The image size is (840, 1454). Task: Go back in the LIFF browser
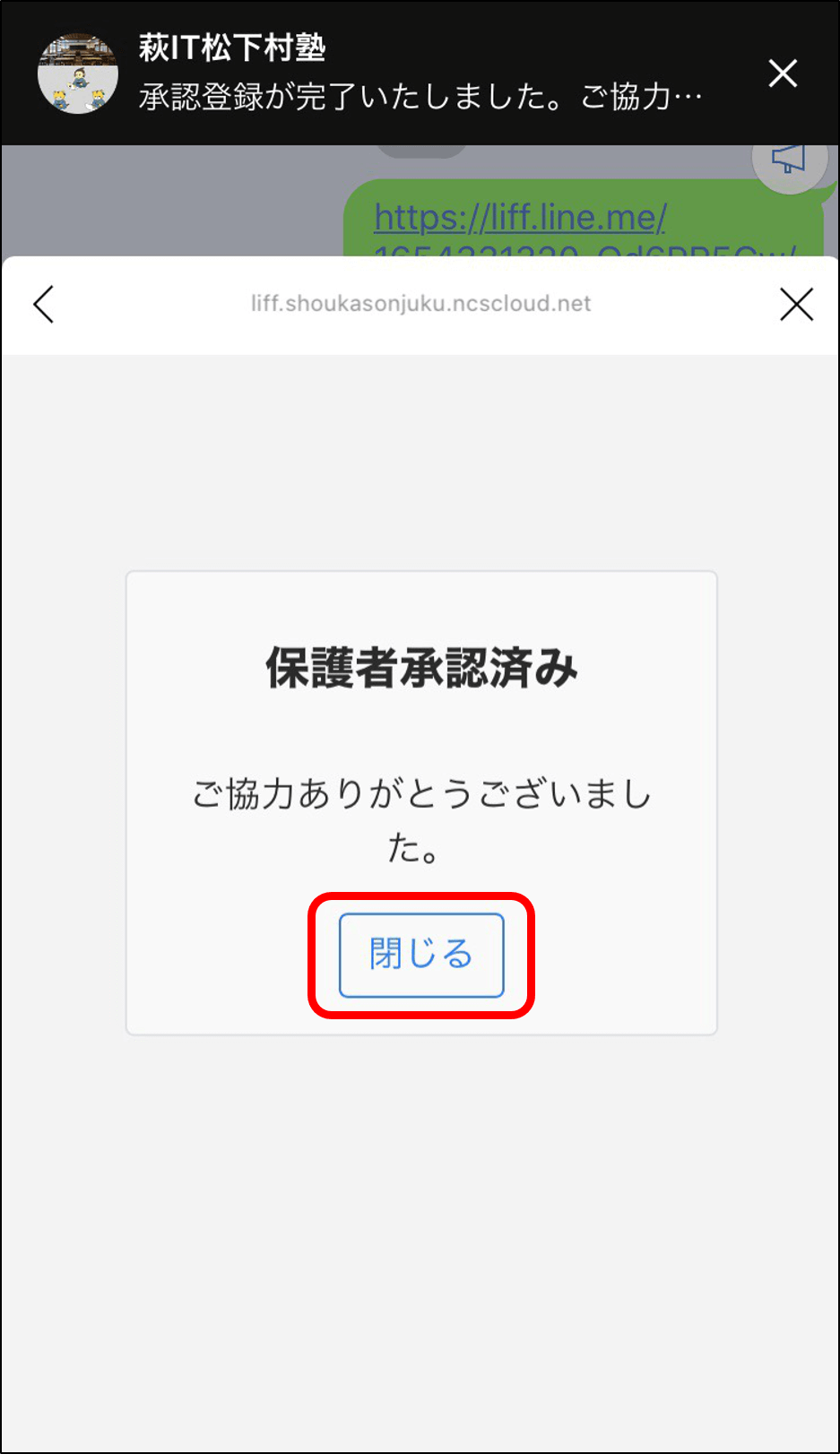[x=44, y=305]
